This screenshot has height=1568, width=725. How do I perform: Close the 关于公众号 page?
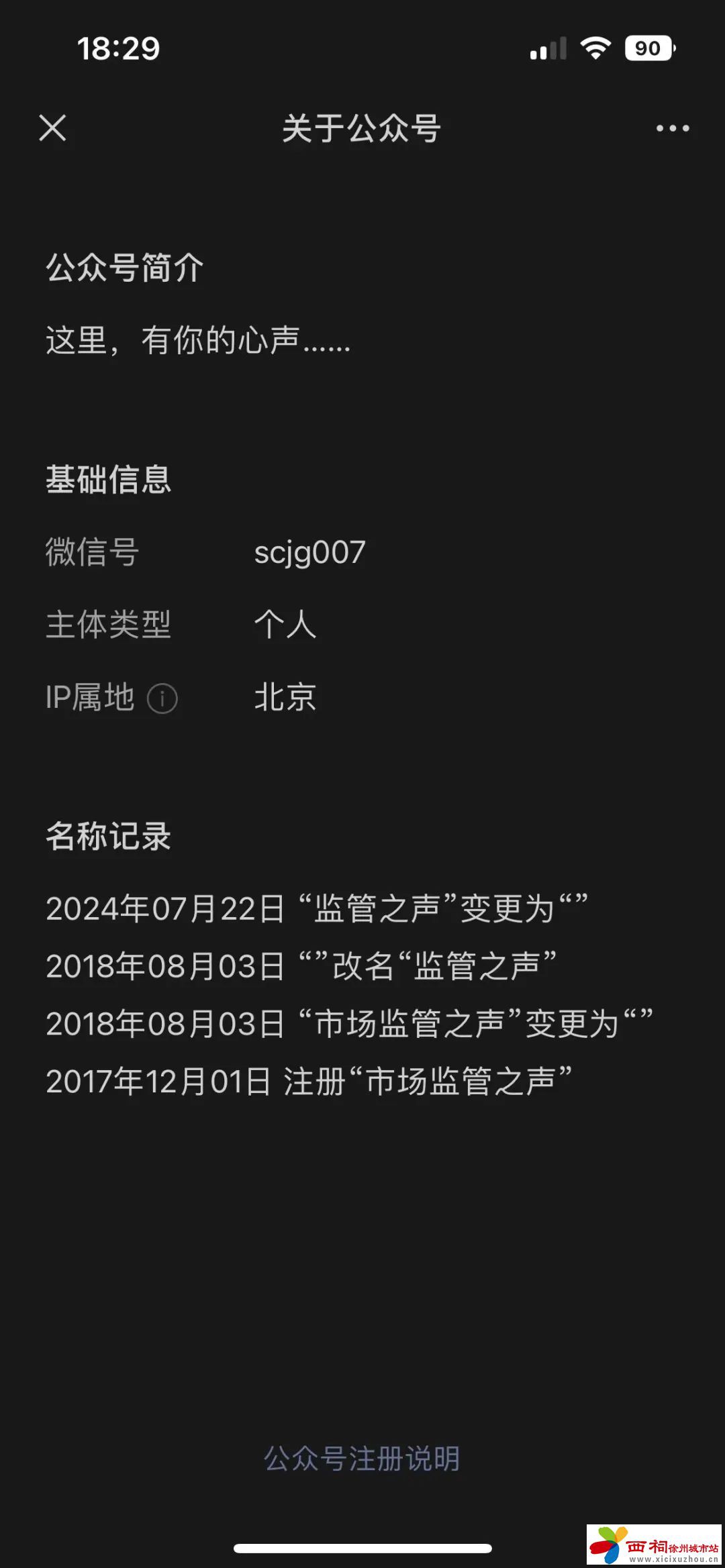point(52,127)
